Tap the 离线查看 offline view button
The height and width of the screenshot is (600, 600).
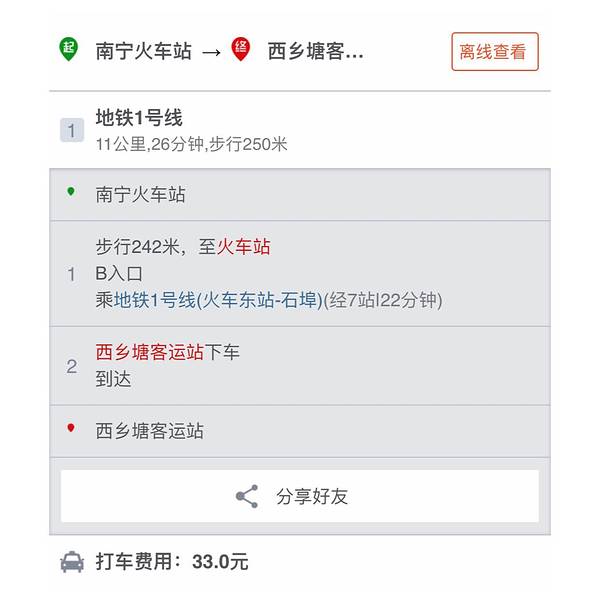pos(494,52)
